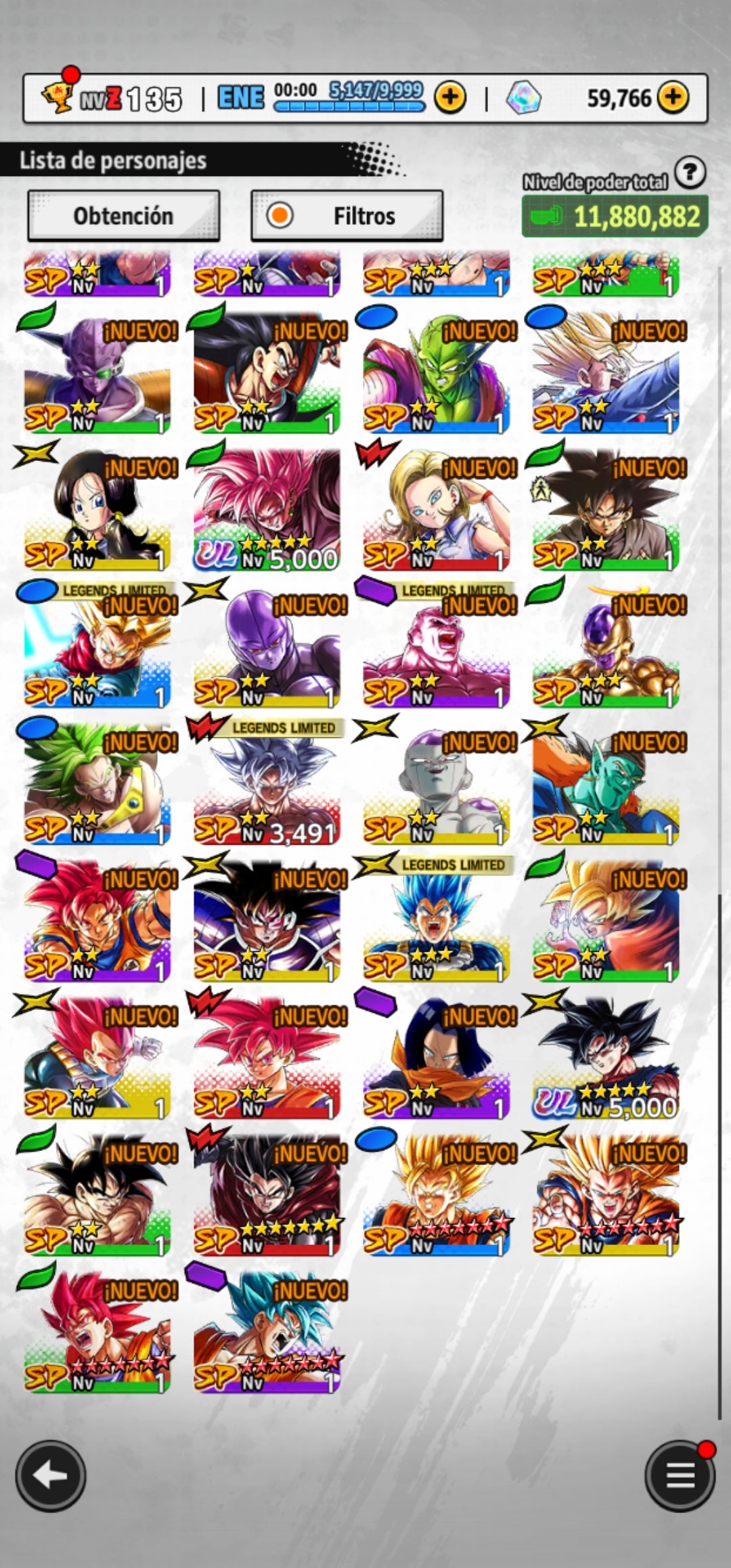Add more energy with the ENE plus icon
The width and height of the screenshot is (731, 1568).
tap(450, 98)
